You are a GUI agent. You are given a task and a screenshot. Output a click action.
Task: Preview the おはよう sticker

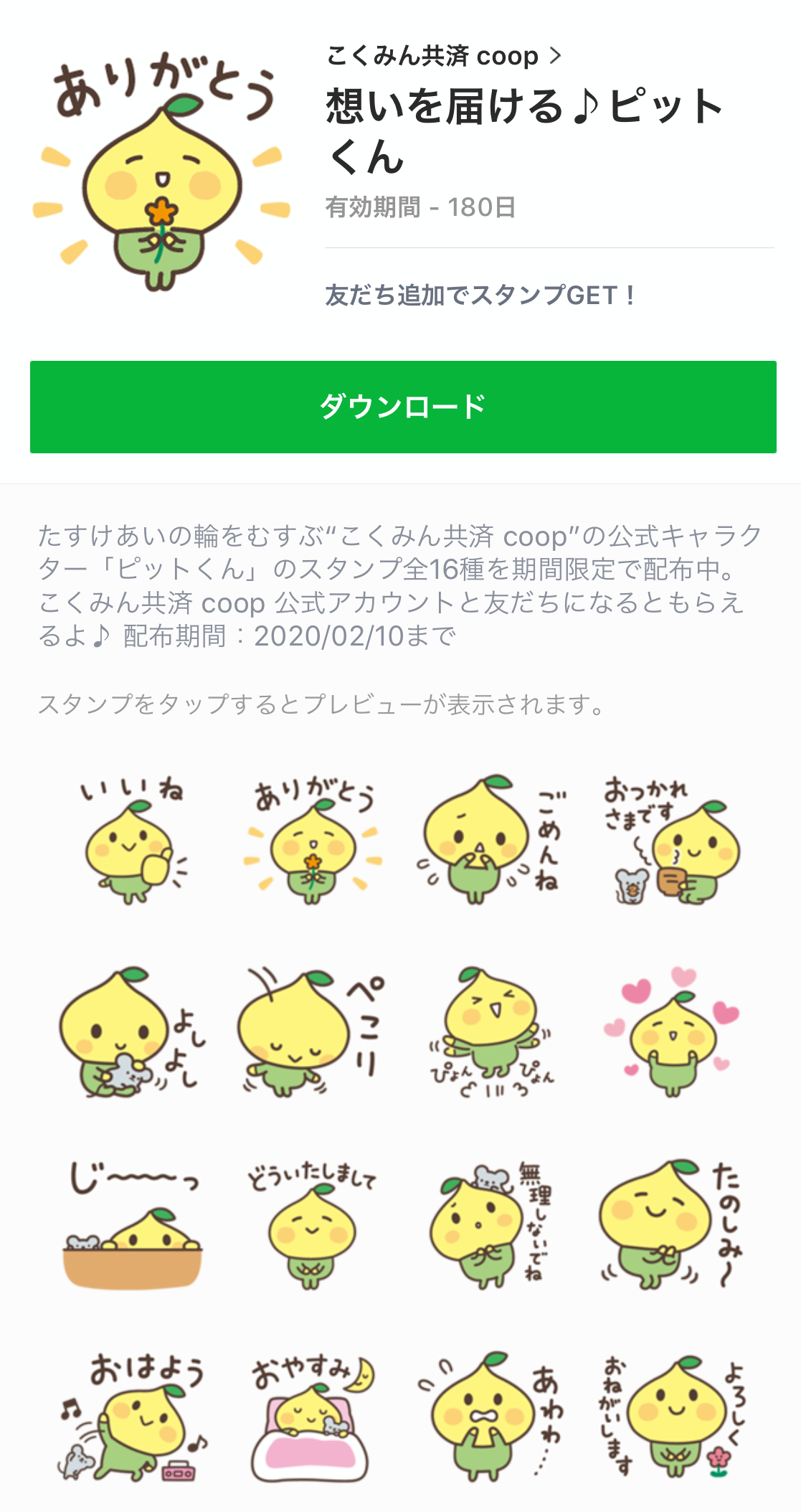[131, 1416]
